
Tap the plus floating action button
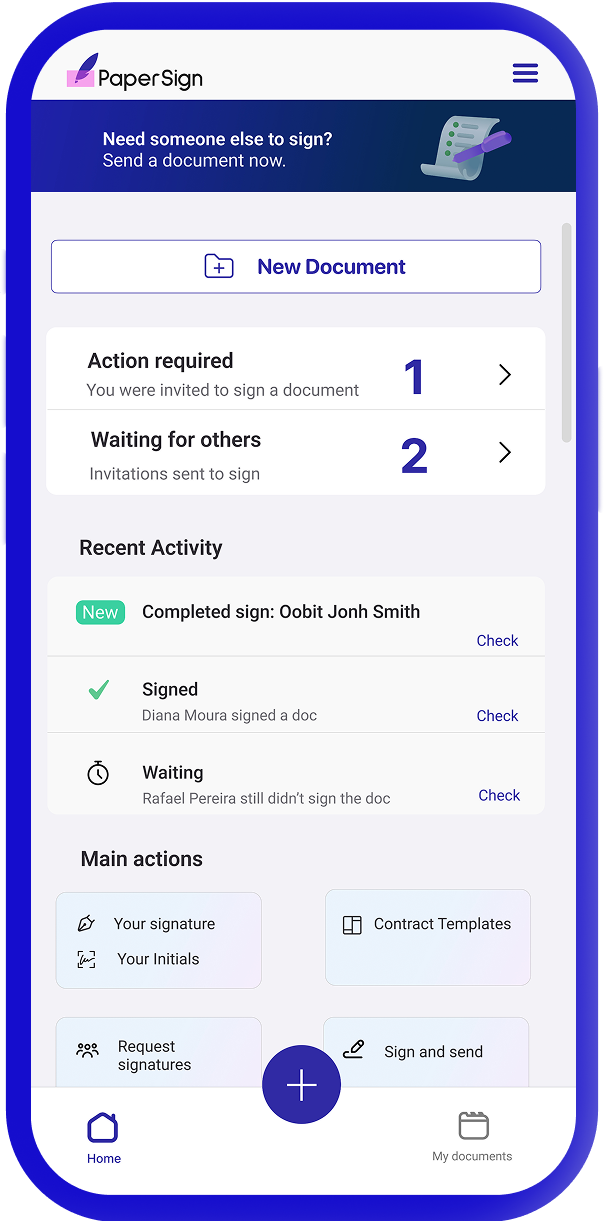(x=301, y=1086)
